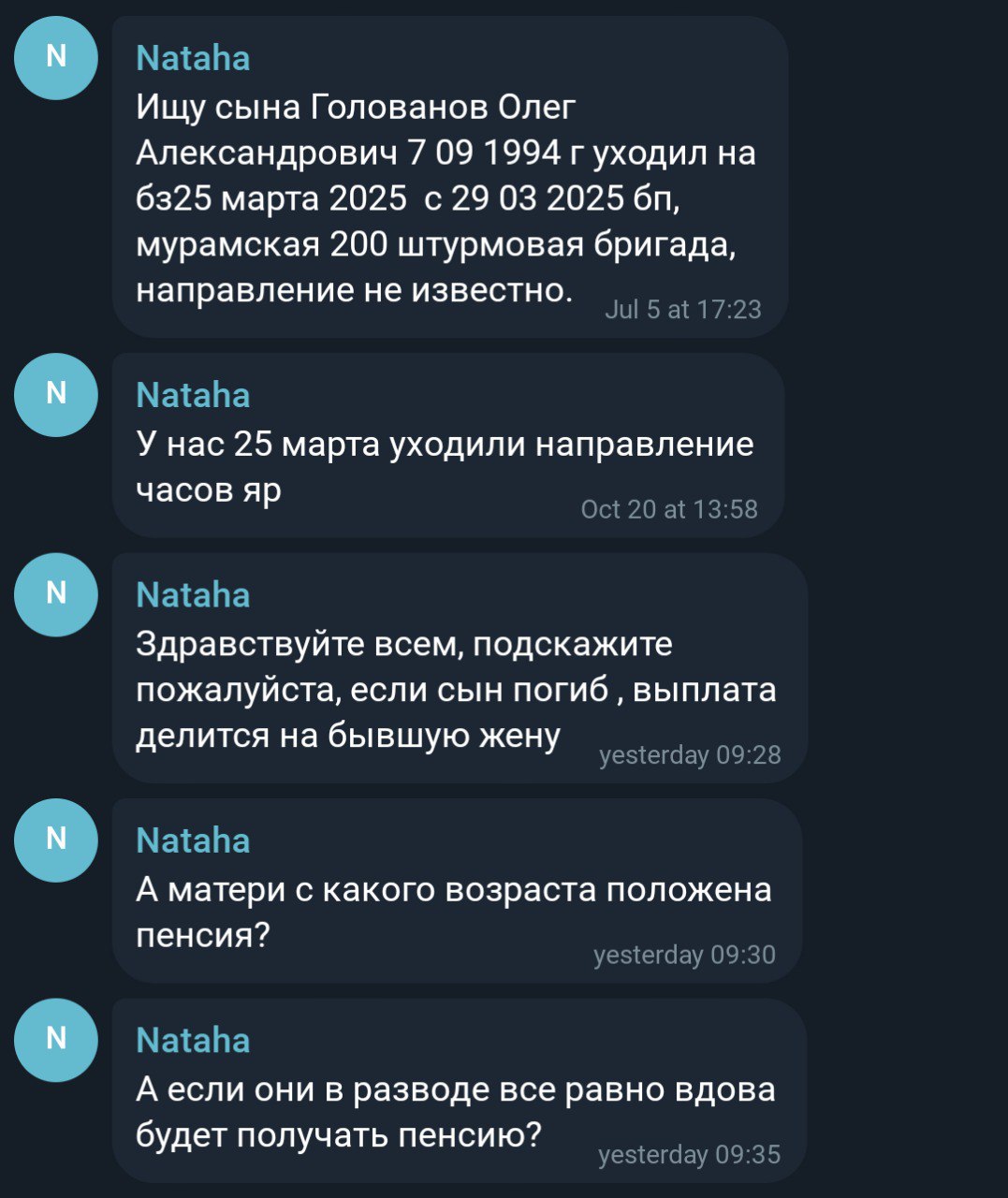Tap the Nataha name above the 'А если они в разводе' message
1008x1198 pixels.
tap(193, 1041)
